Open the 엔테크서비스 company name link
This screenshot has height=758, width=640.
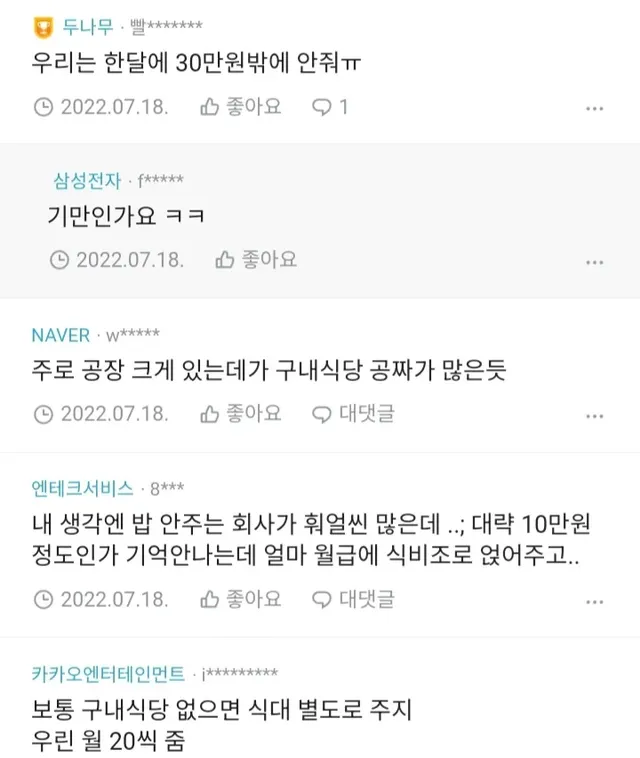pyautogui.click(x=82, y=488)
